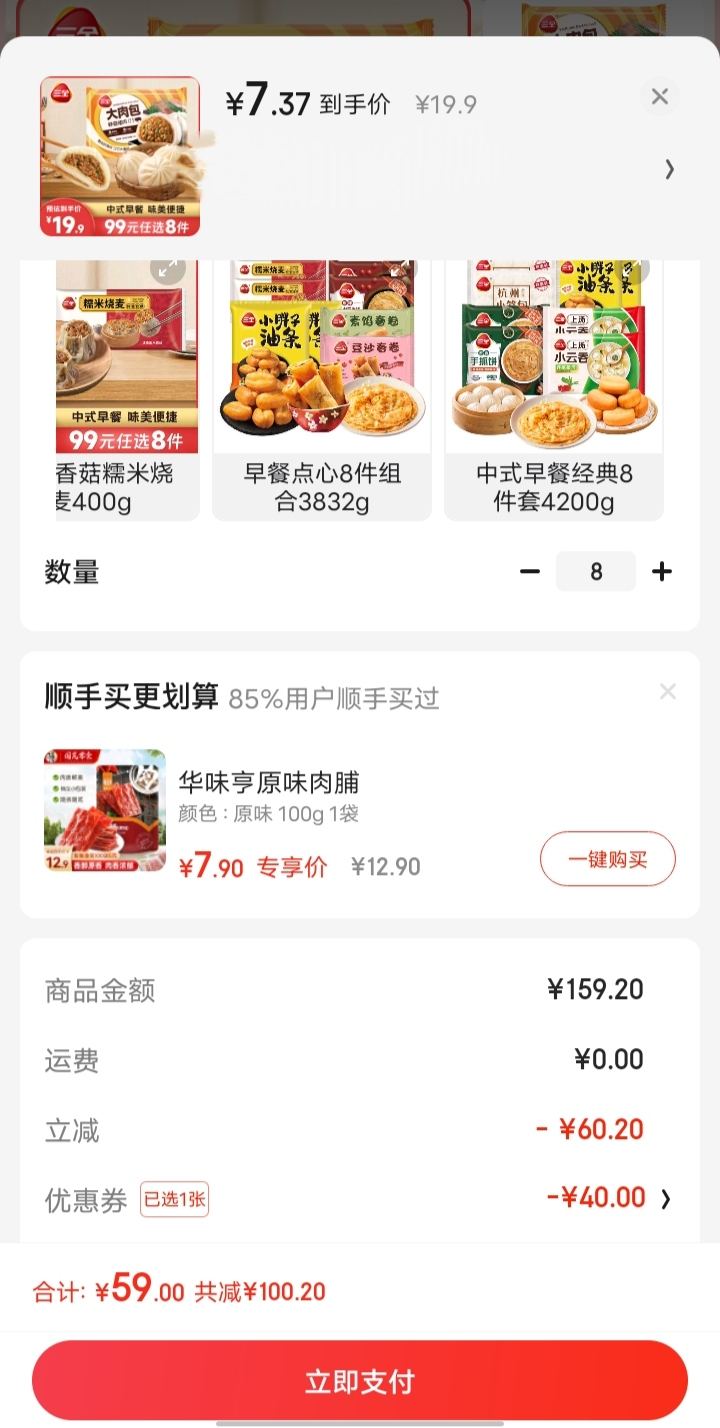Edit the quantity field showing 8
This screenshot has width=720, height=1428.
[x=596, y=572]
